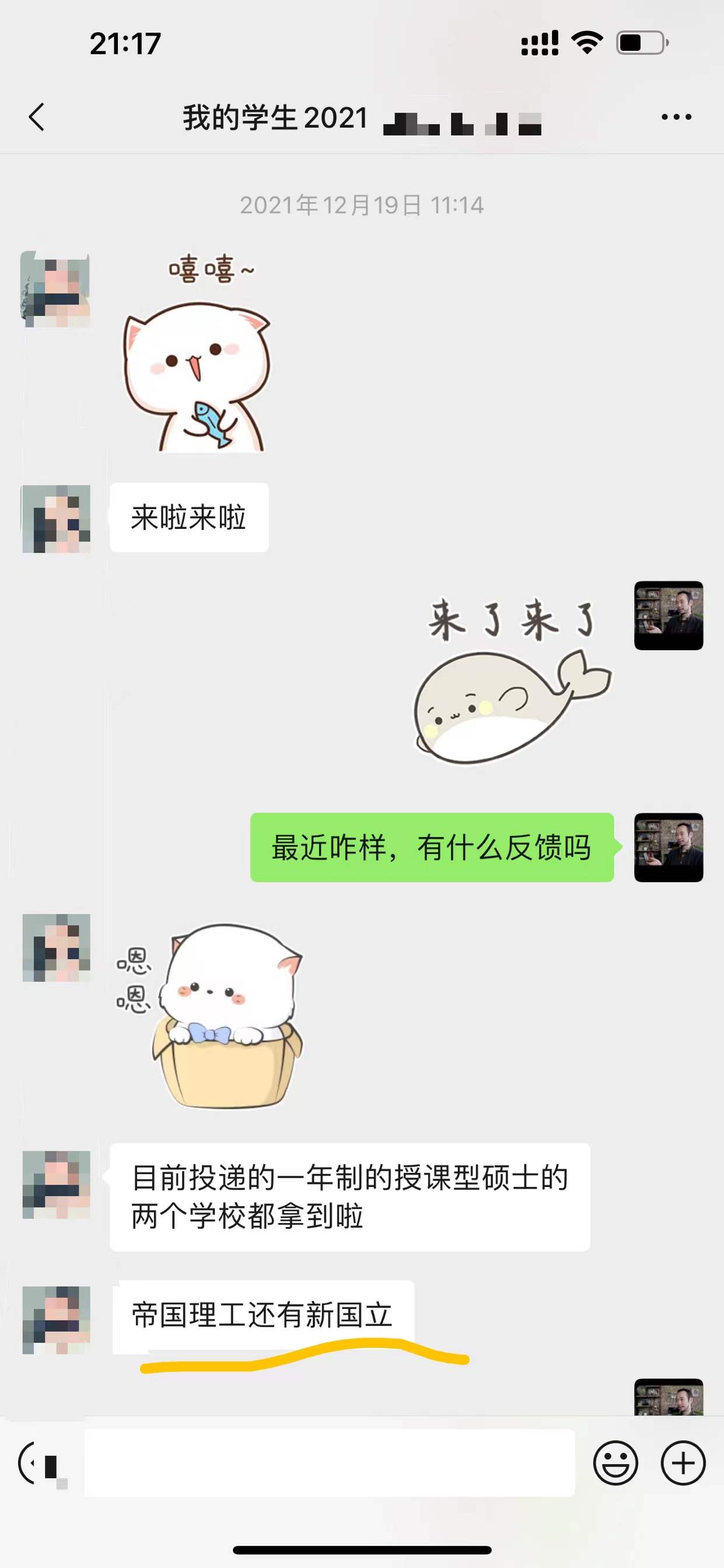Open the chat details overflow menu
Viewport: 724px width, 1568px height.
pyautogui.click(x=676, y=117)
